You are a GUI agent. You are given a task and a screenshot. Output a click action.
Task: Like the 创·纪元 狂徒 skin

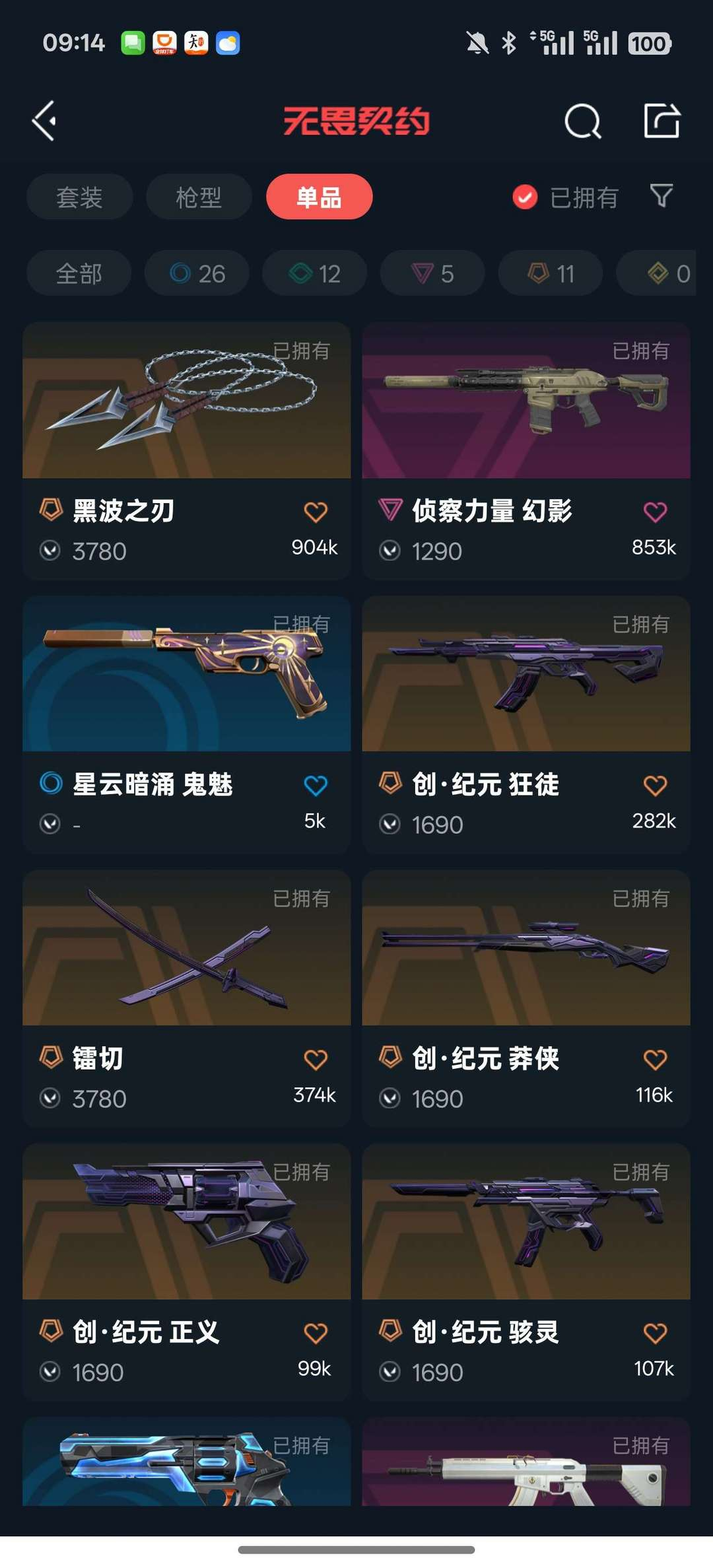655,786
